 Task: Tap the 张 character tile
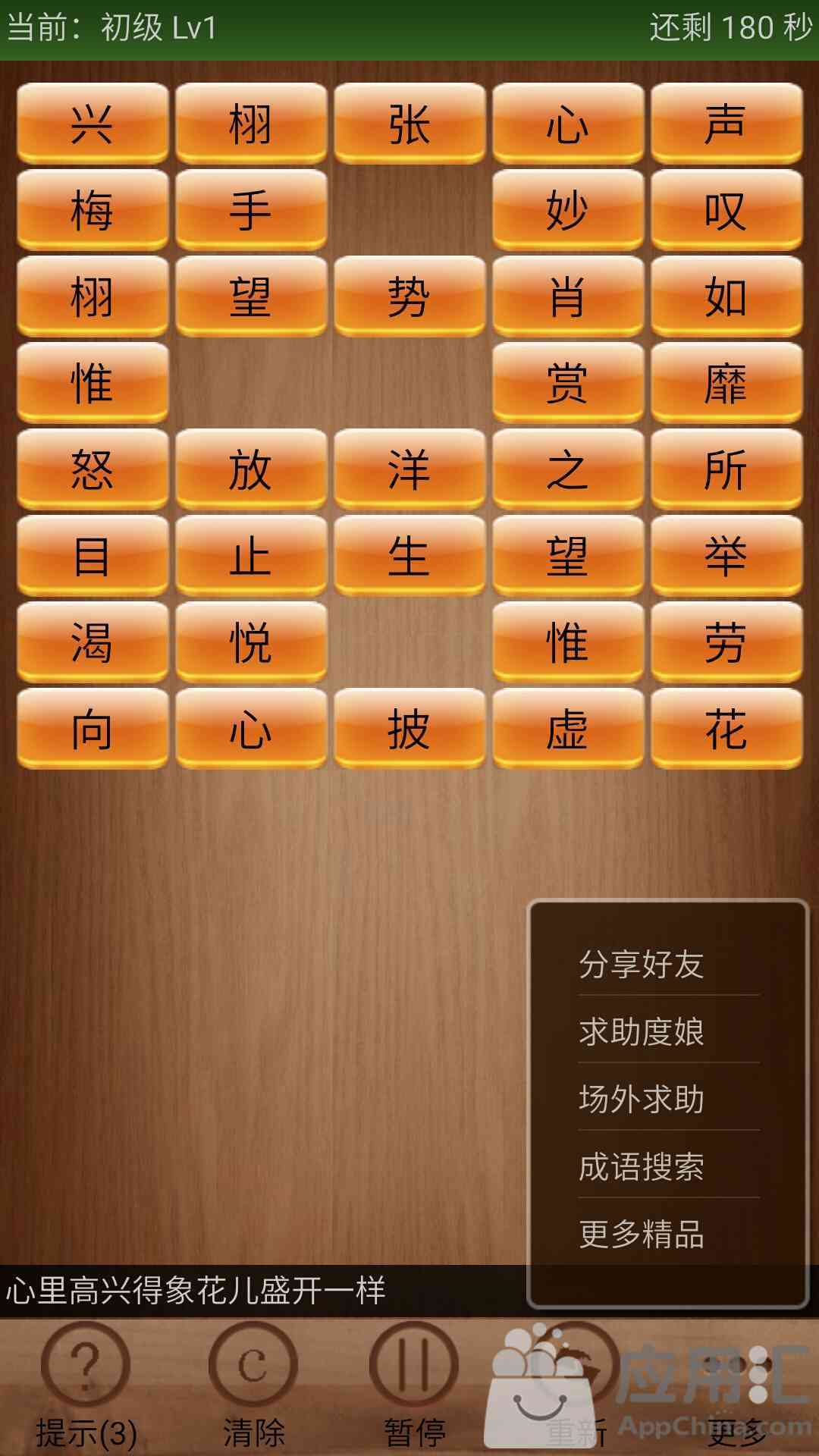409,124
